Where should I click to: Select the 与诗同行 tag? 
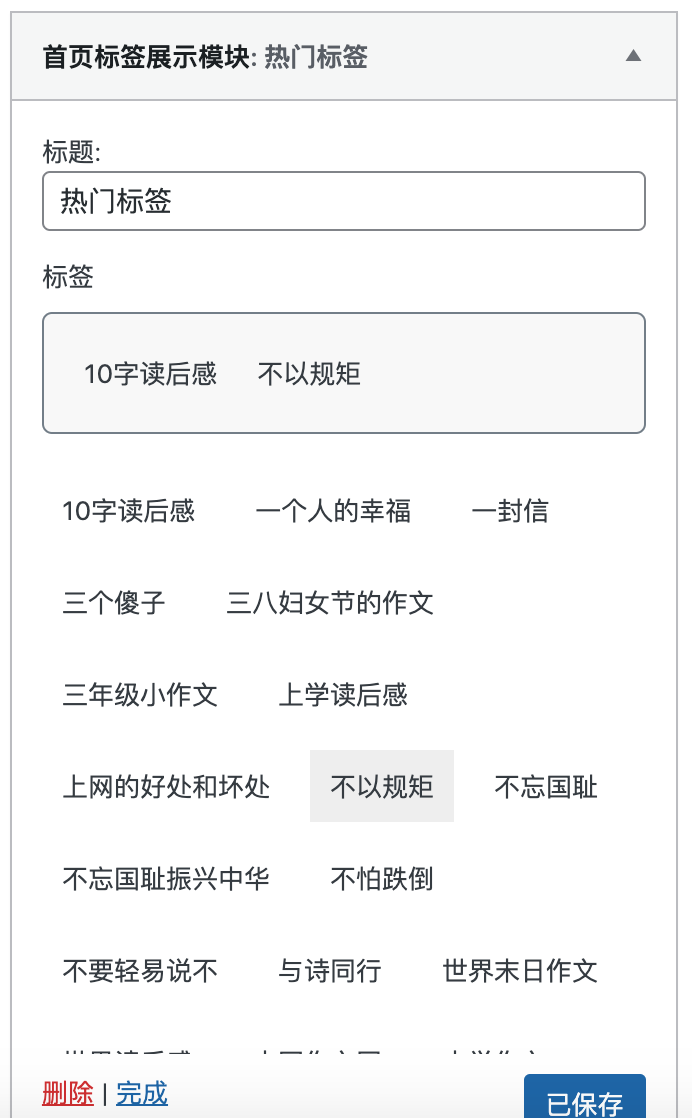pos(329,971)
